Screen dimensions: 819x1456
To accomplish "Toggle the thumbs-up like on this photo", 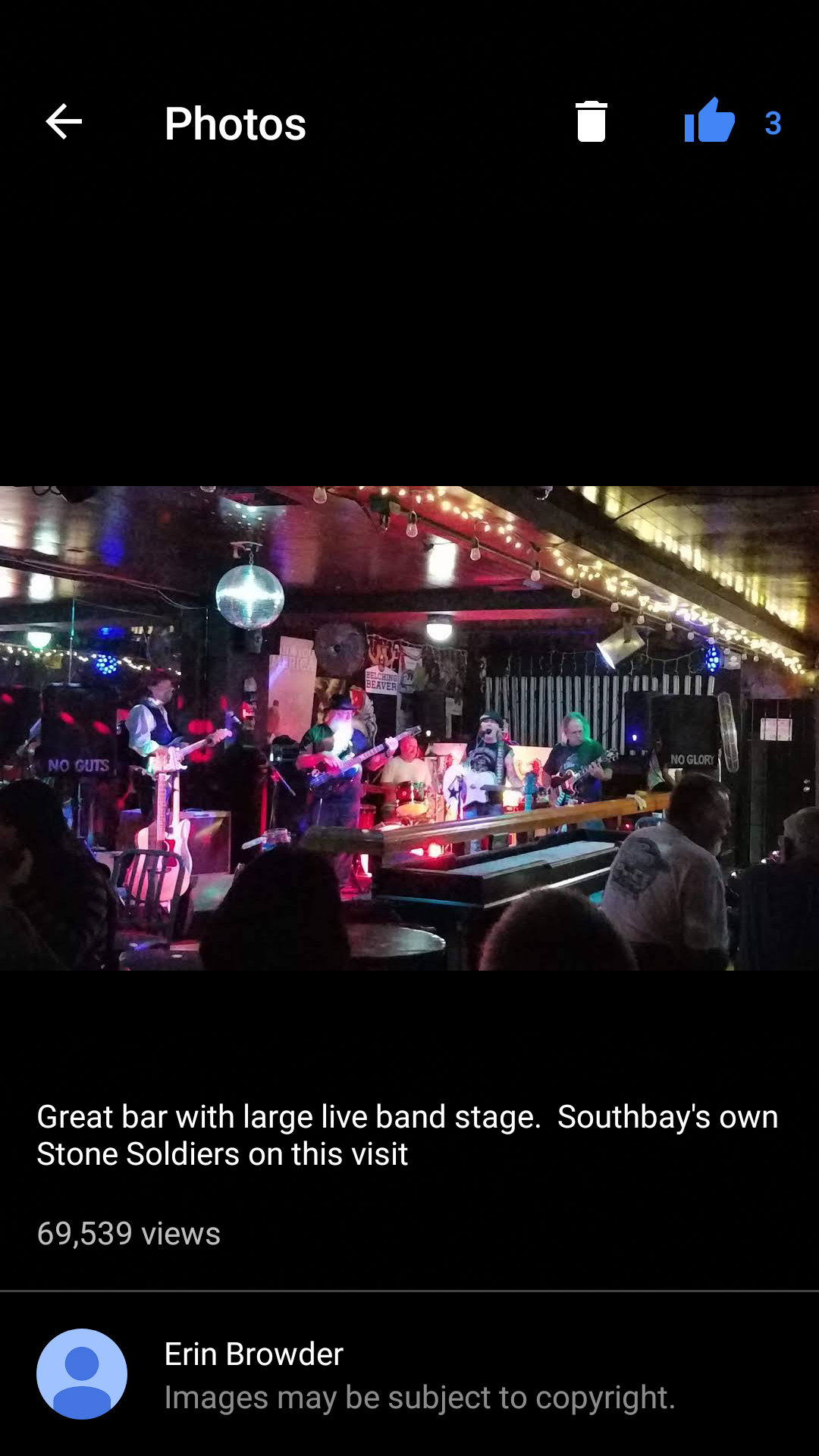I will point(710,122).
